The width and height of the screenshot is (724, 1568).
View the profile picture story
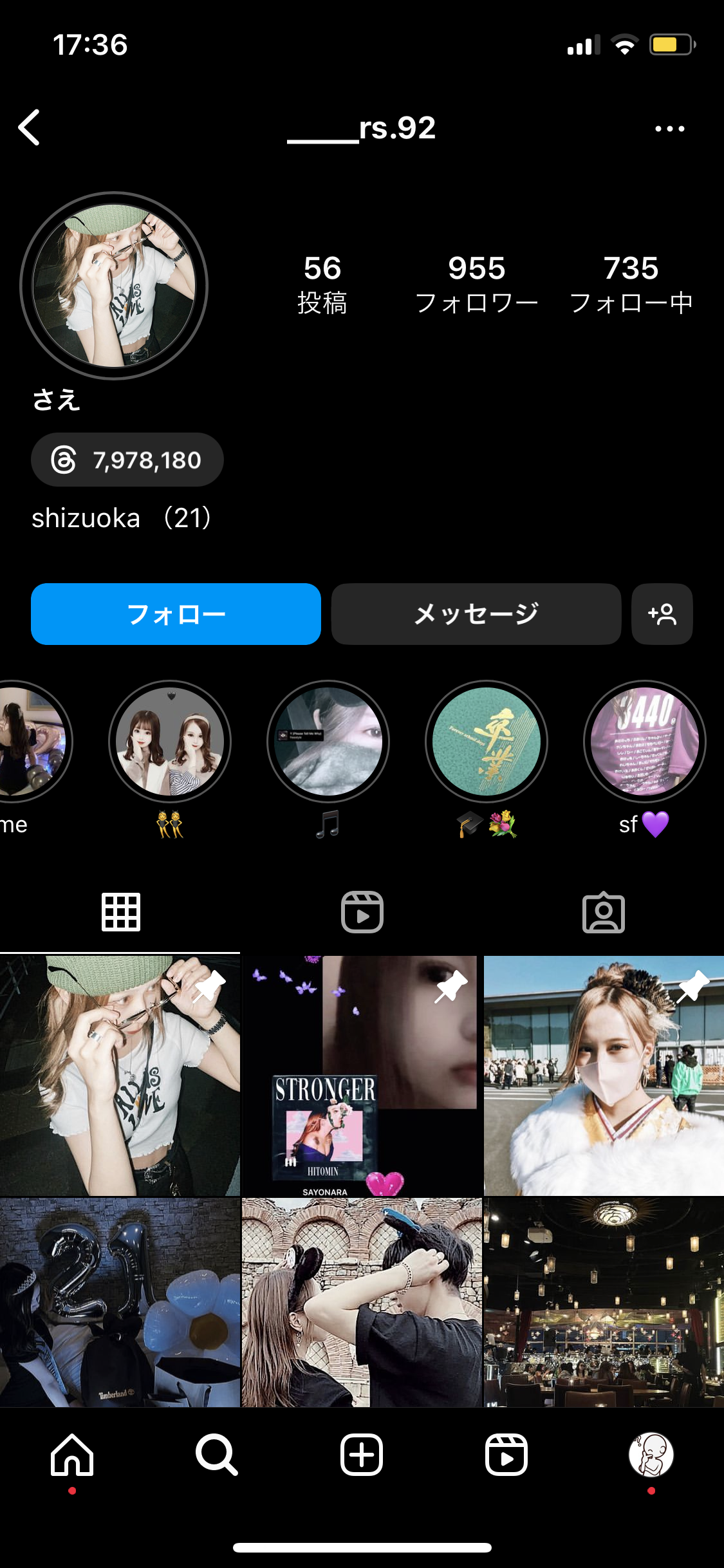[114, 286]
